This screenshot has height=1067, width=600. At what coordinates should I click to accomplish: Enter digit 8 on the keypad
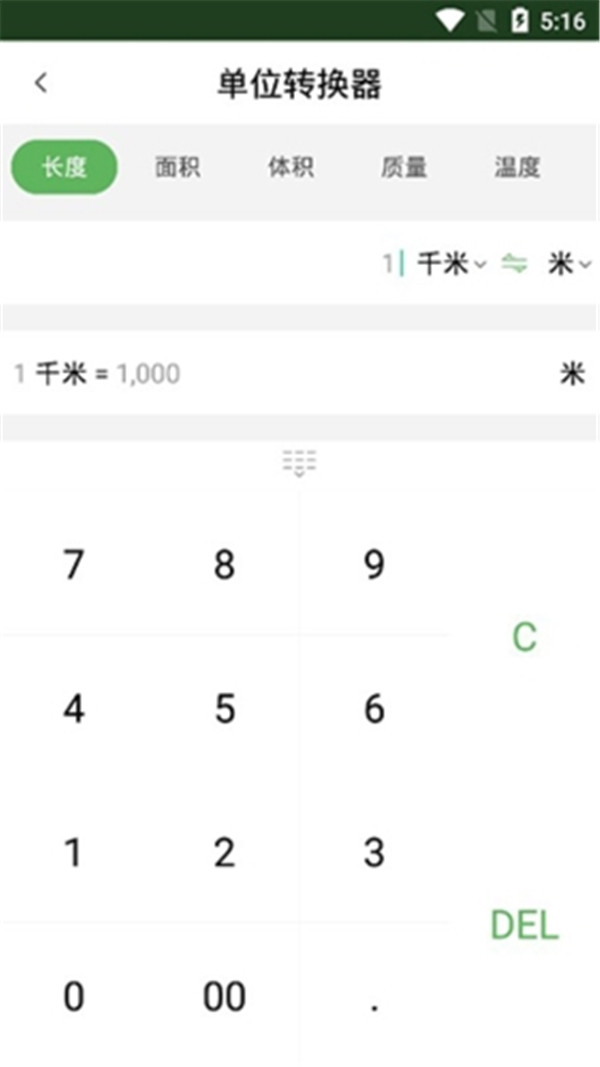point(224,566)
